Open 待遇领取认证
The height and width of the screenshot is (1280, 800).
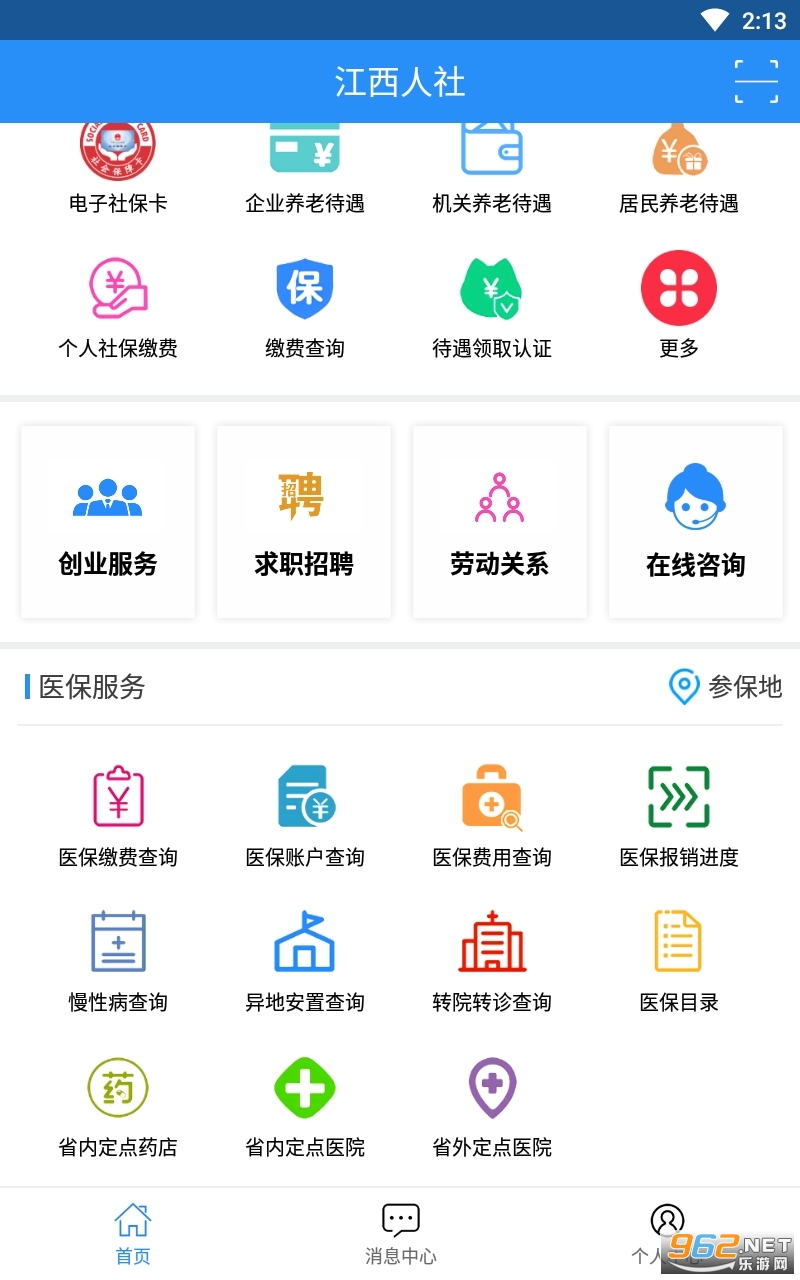[x=492, y=305]
